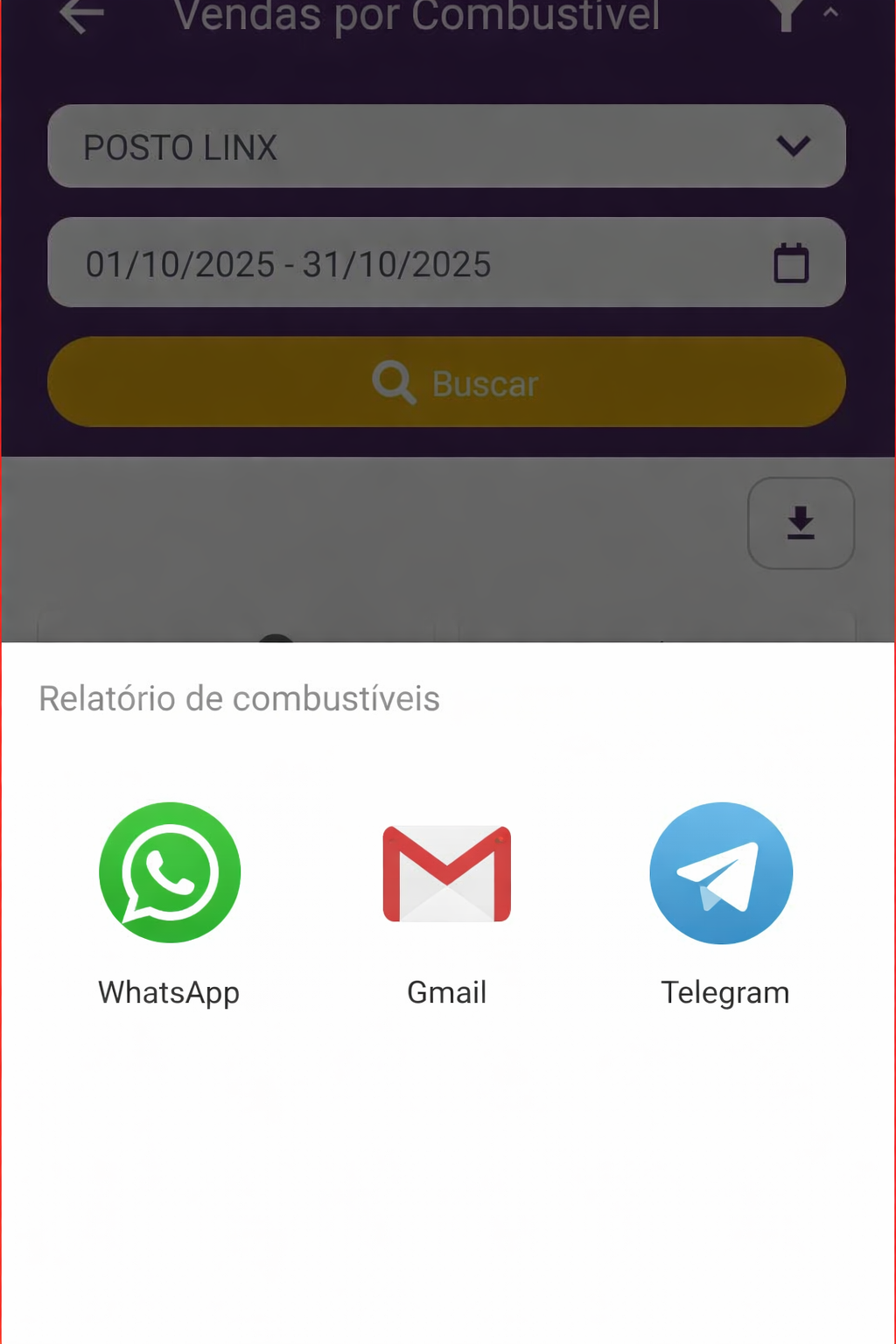Send report through Gmail

[446, 873]
